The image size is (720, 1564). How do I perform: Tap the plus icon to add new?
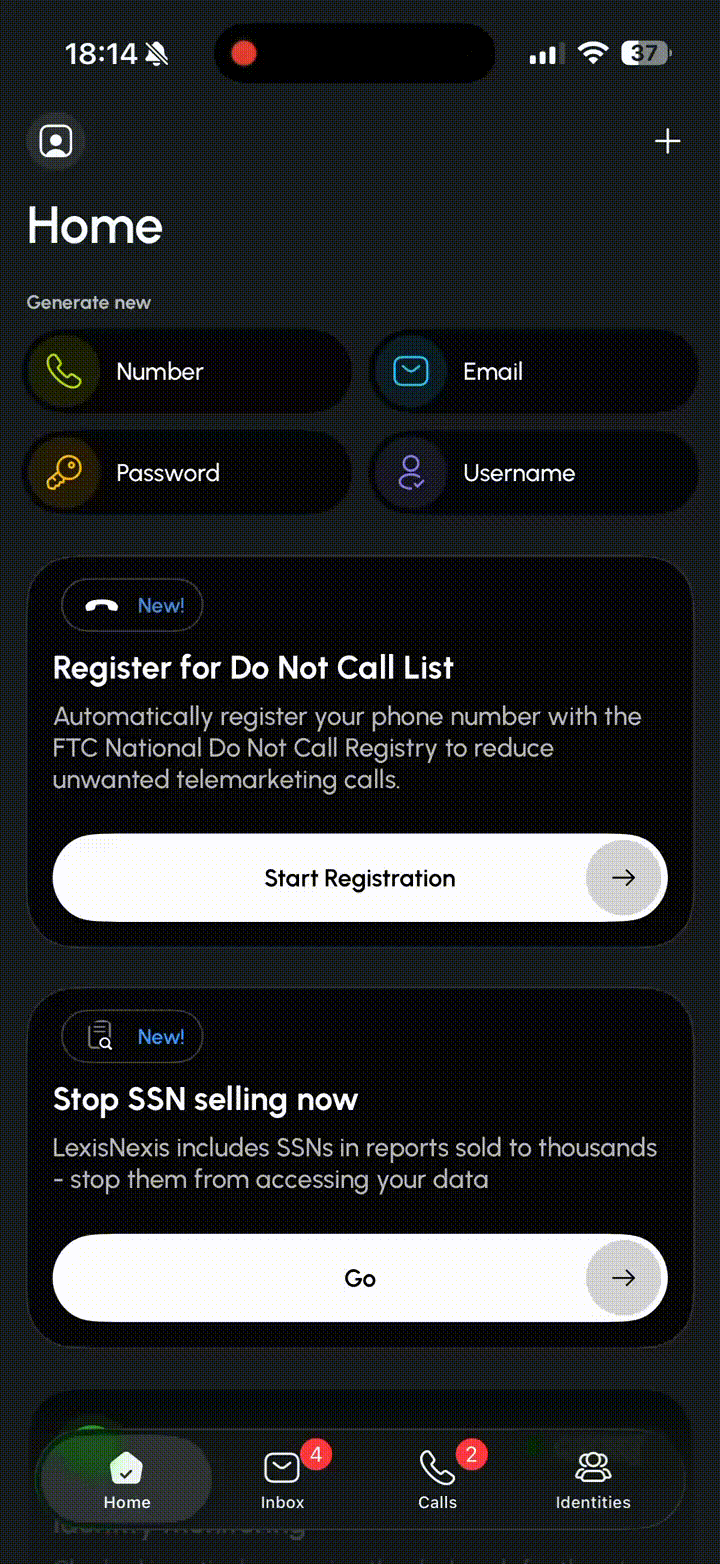click(x=667, y=142)
